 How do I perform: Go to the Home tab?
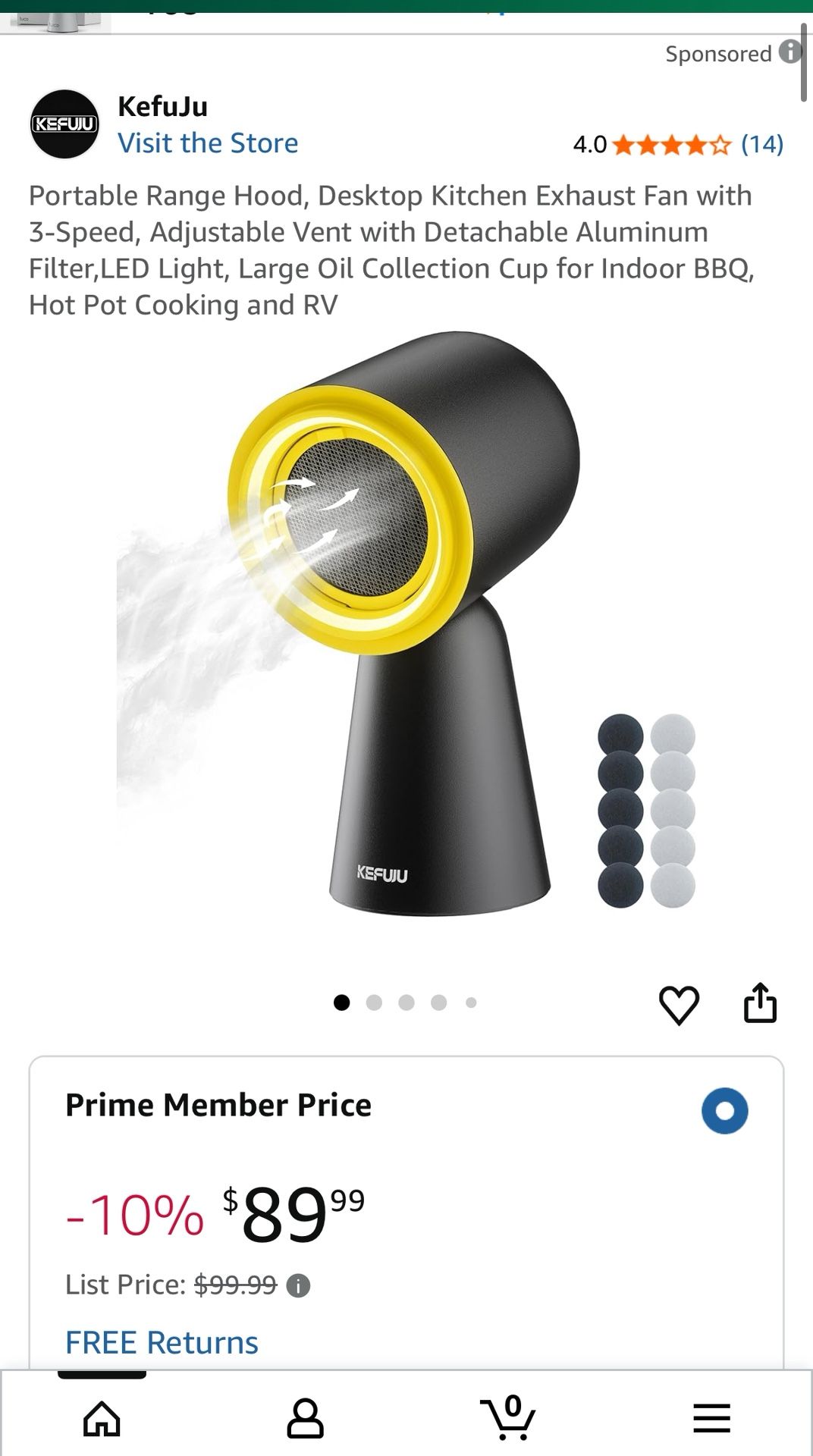(x=102, y=1418)
